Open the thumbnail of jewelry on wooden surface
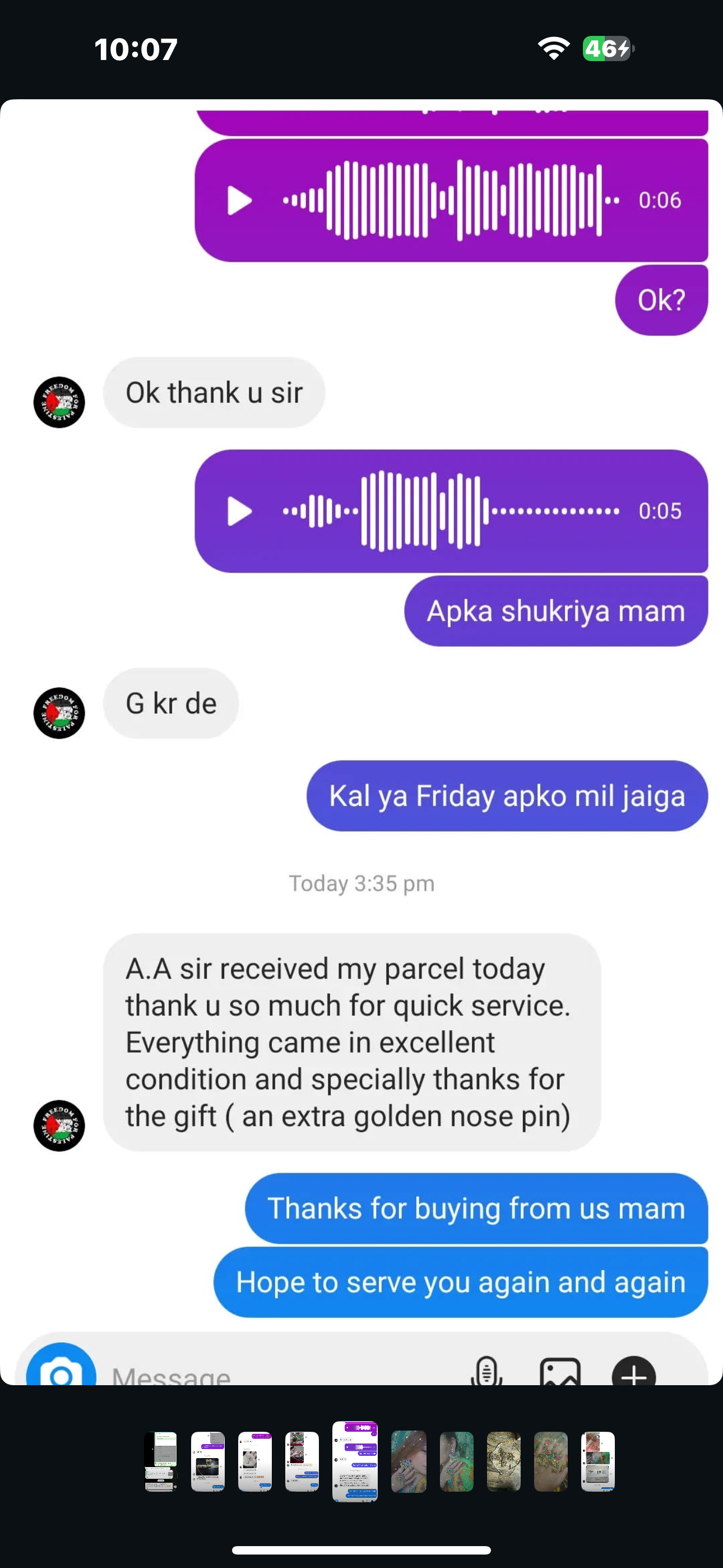Screen dimensions: 723x1568 (504, 1461)
